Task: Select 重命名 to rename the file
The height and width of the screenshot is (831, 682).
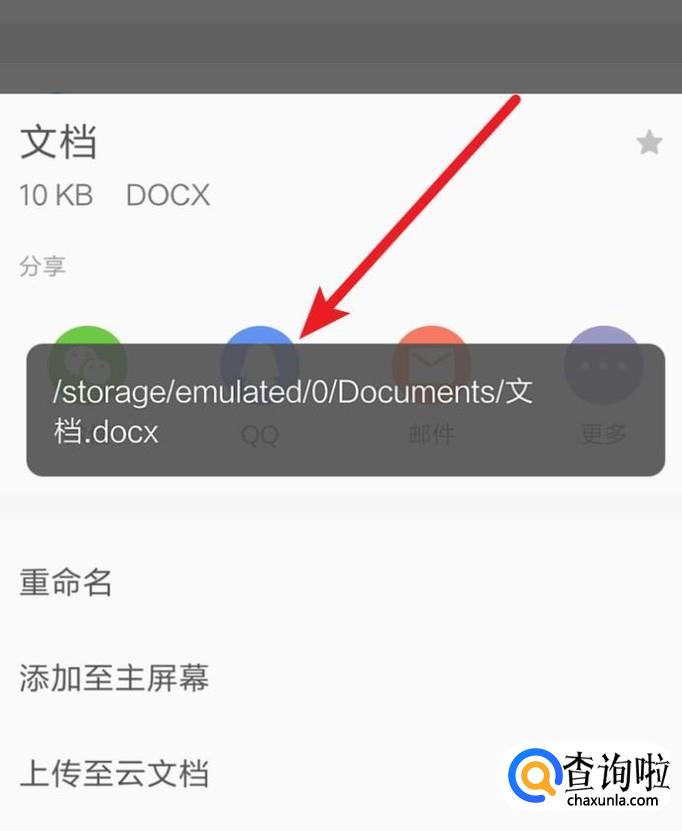Action: 341,582
